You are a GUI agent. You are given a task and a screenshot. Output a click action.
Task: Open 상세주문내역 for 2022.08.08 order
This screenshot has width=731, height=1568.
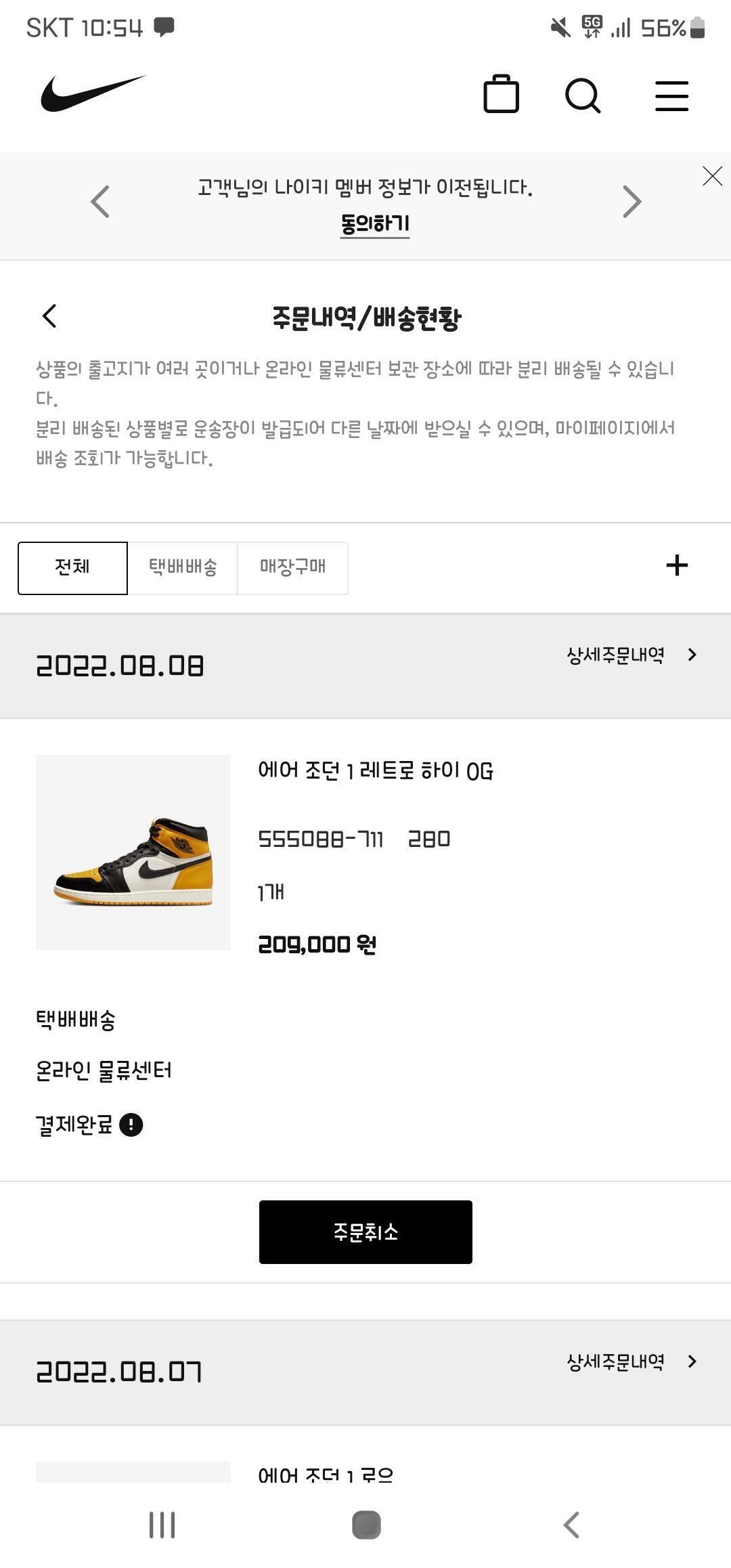click(631, 655)
